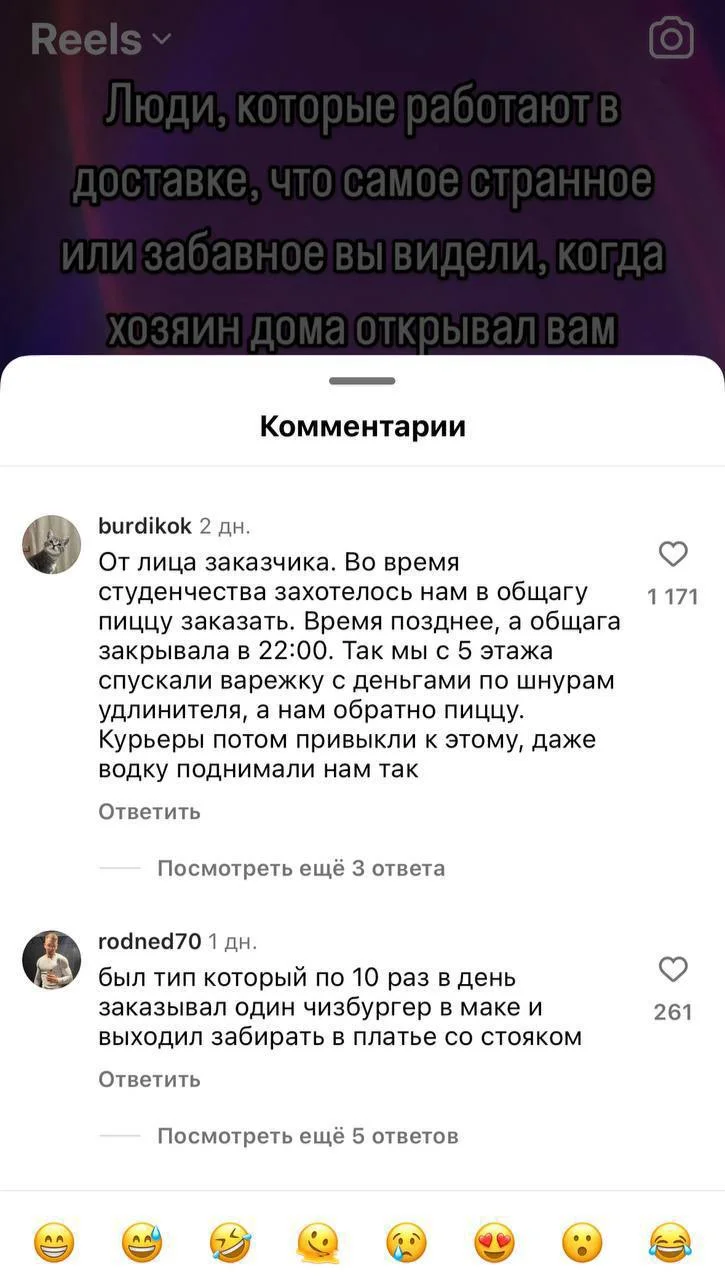Open rodned70's profile picture
The height and width of the screenshot is (1280, 725).
point(52,960)
